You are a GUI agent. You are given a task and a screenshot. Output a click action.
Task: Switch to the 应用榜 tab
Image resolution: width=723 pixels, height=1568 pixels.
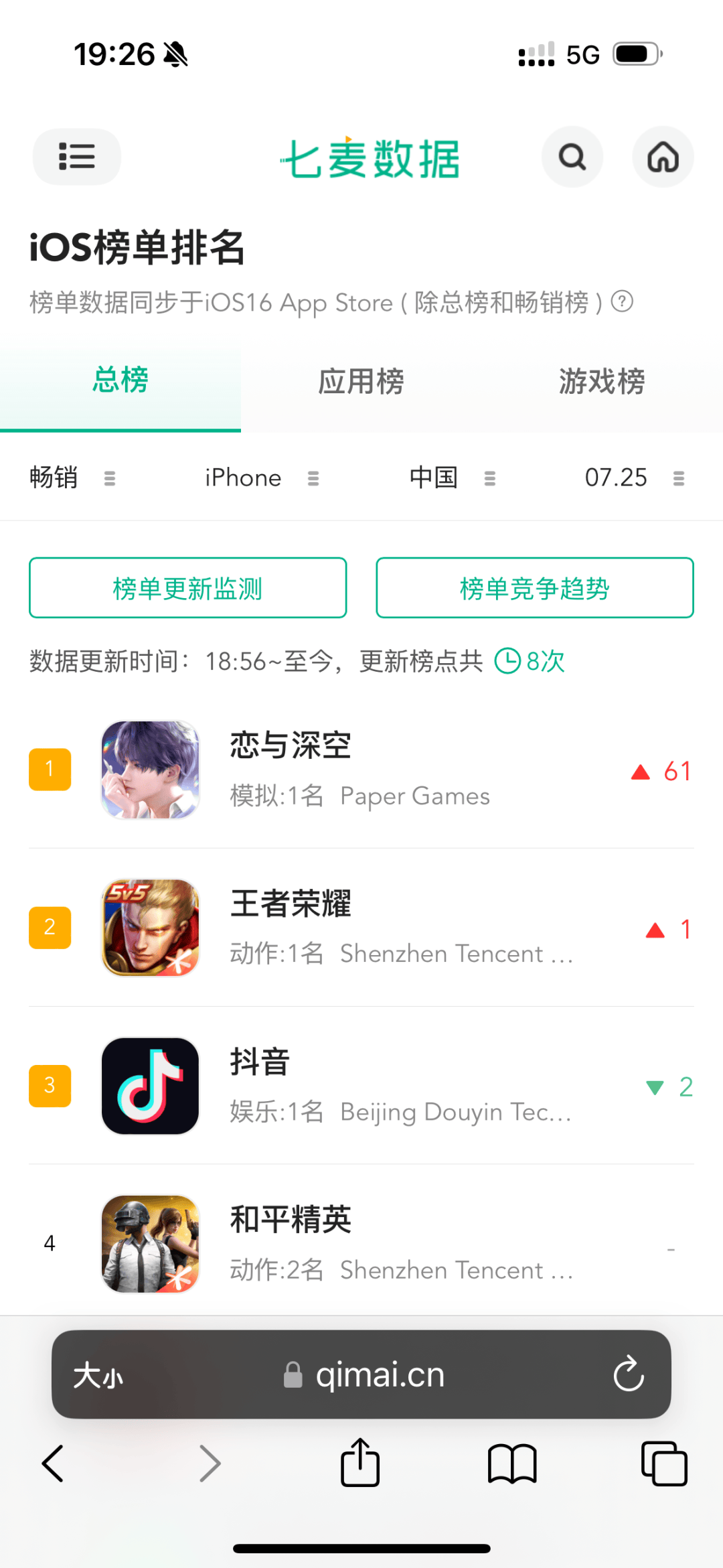coord(361,382)
